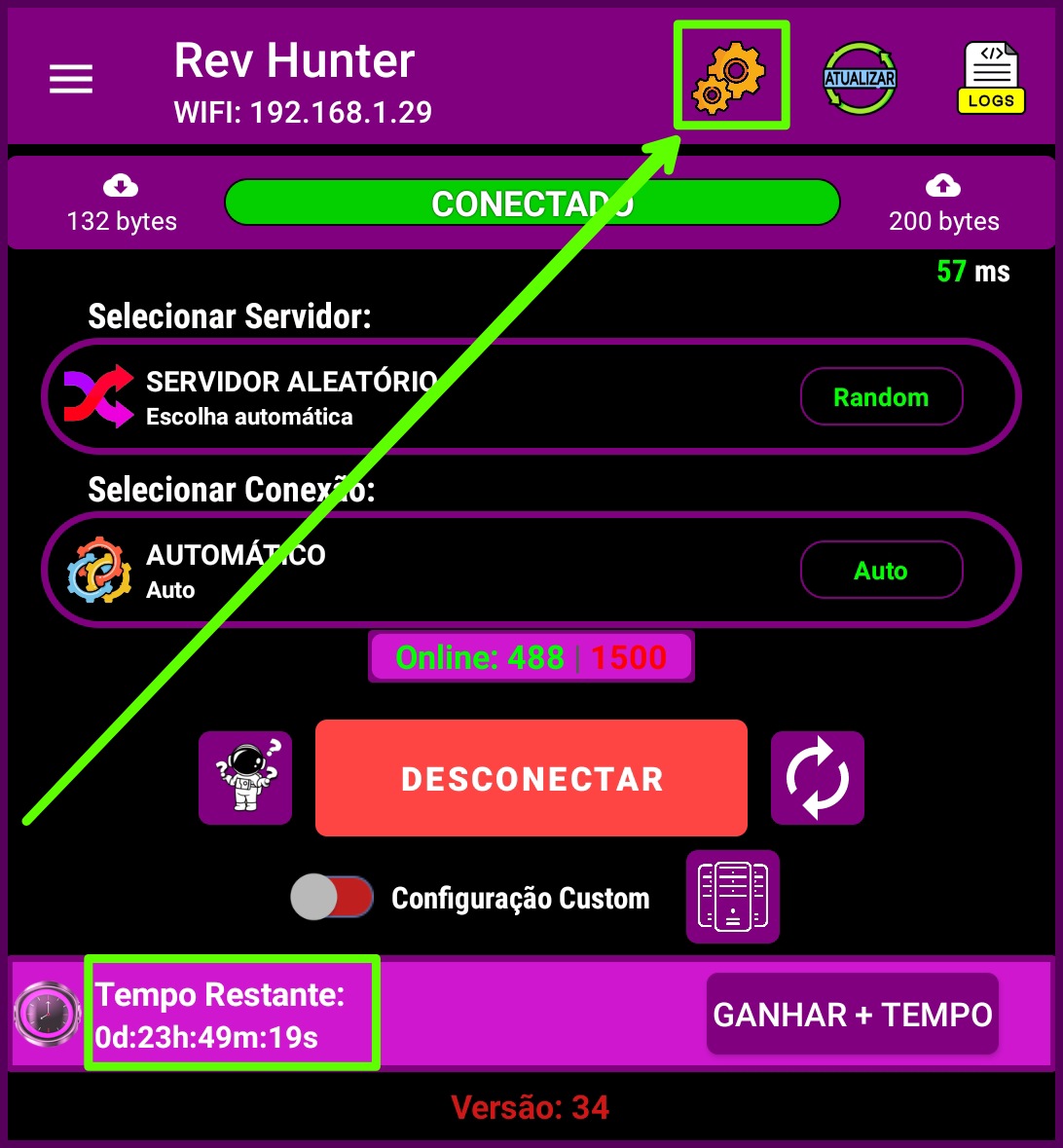
Task: Enable the Configuração Custom toggle
Action: click(331, 896)
